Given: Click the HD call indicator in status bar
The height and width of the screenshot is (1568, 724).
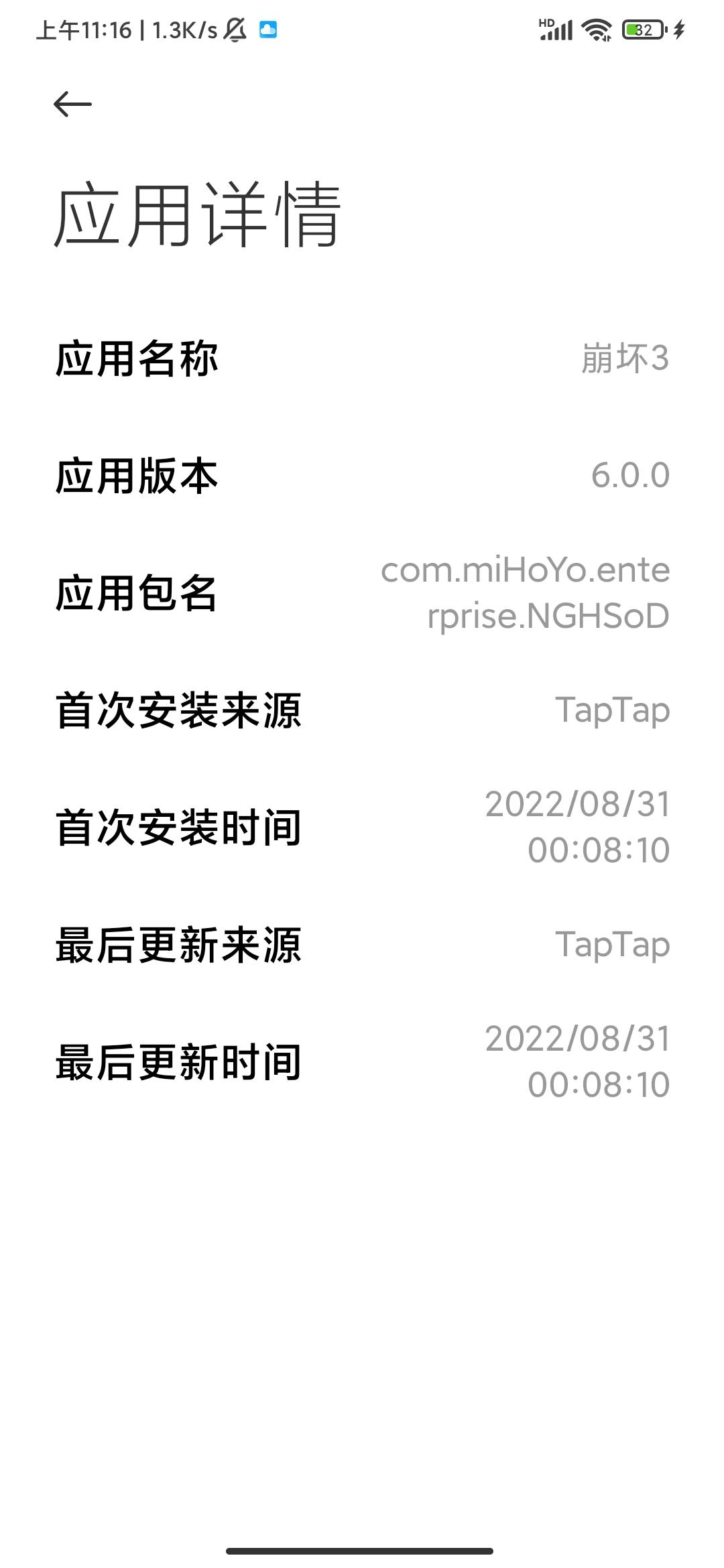Looking at the screenshot, I should [545, 21].
